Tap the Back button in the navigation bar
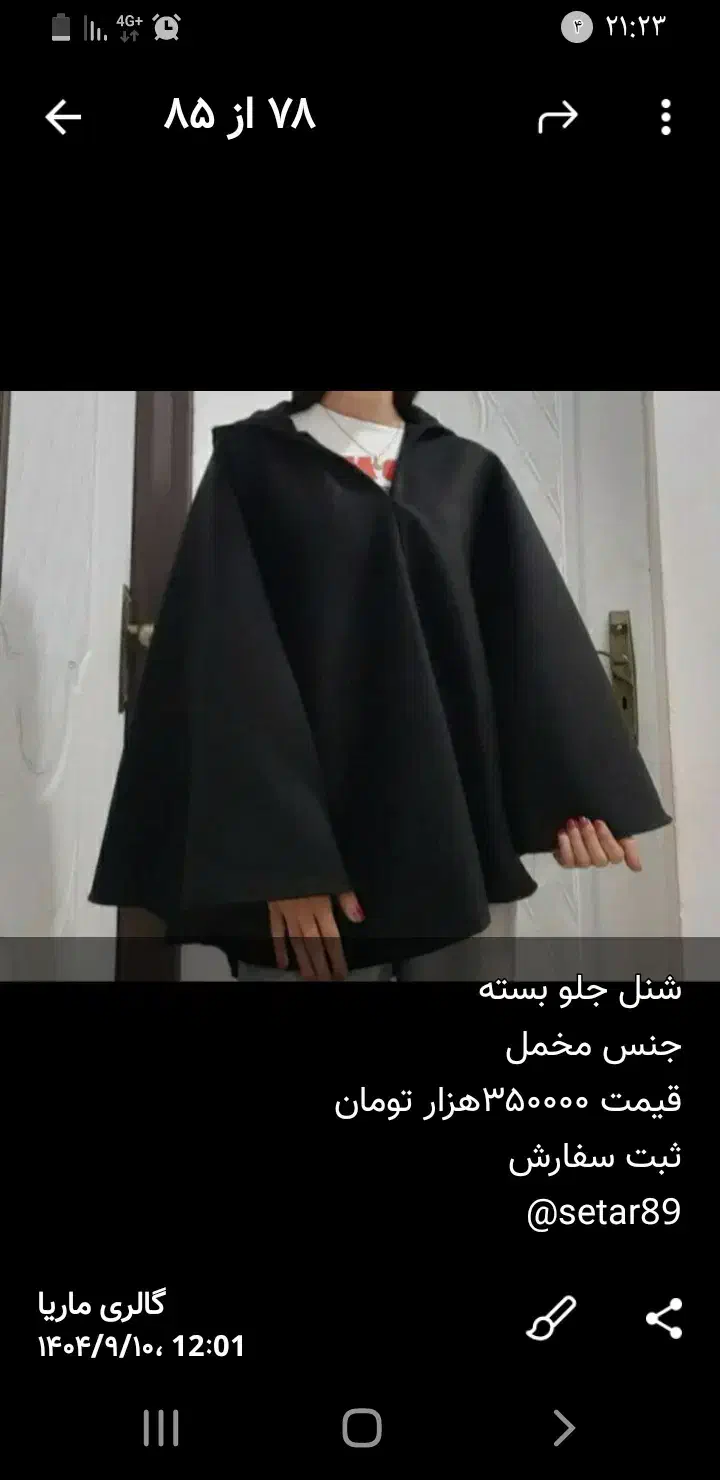Image resolution: width=720 pixels, height=1480 pixels. (x=563, y=1427)
